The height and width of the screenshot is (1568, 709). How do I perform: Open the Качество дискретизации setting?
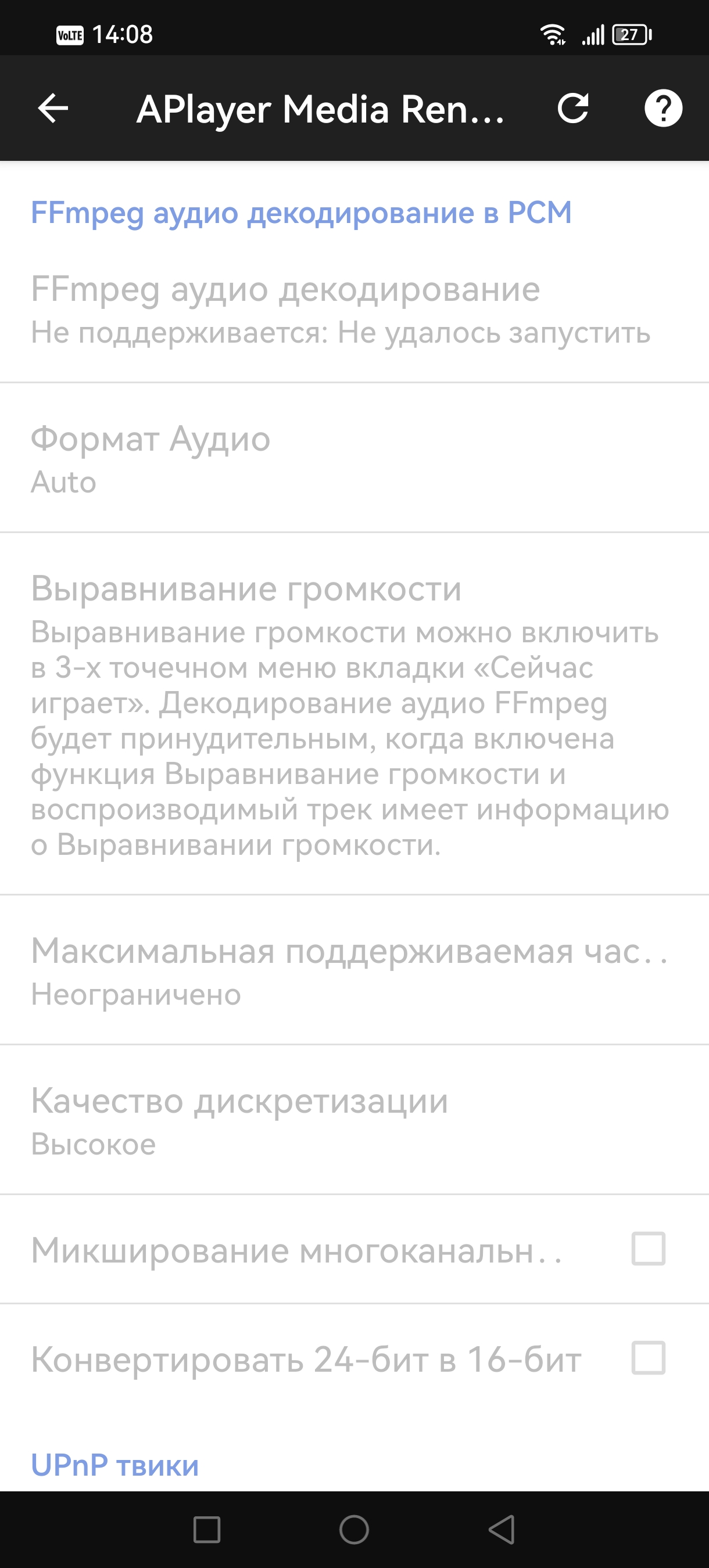[x=354, y=1120]
